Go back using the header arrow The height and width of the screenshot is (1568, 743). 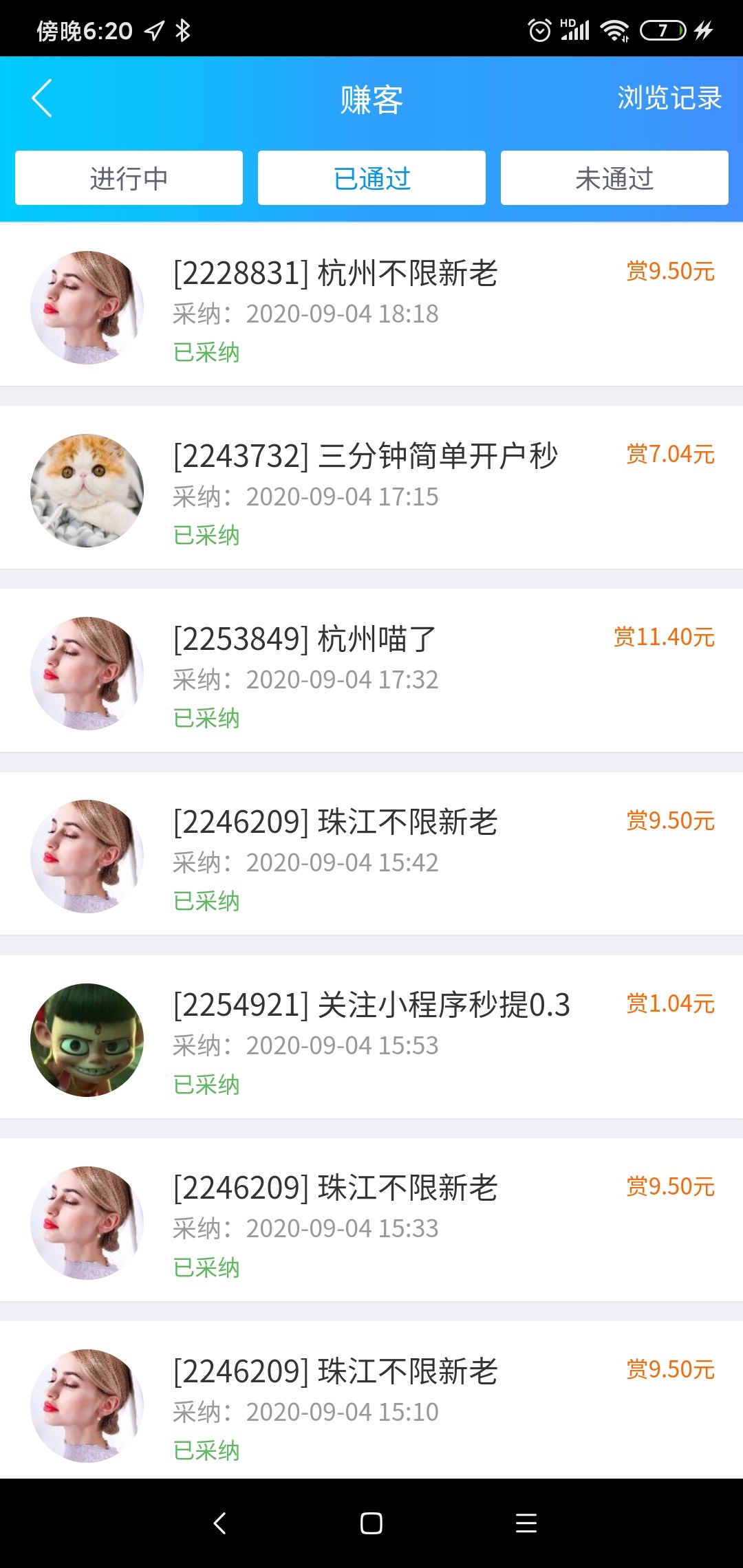coord(42,98)
